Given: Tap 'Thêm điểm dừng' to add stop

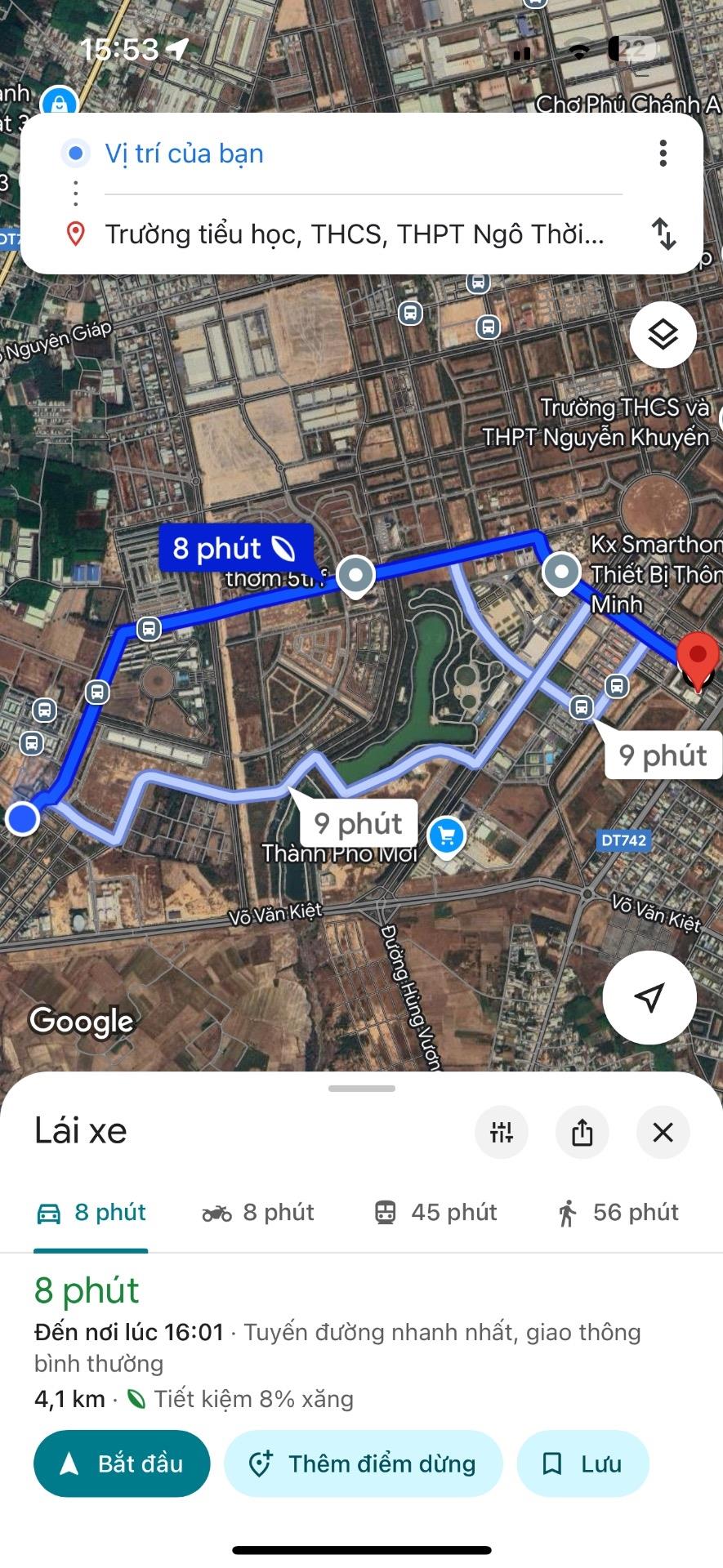Looking at the screenshot, I should pyautogui.click(x=364, y=1463).
